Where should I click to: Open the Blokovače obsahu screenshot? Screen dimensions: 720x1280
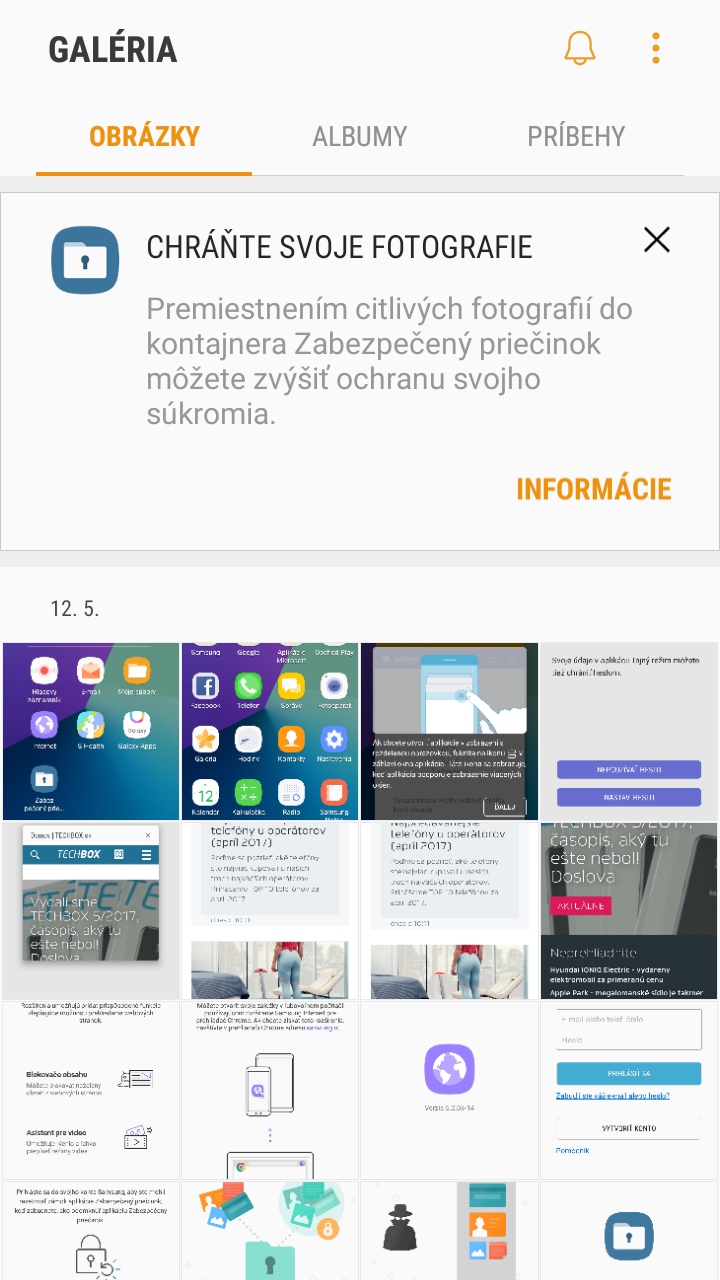[90, 1090]
